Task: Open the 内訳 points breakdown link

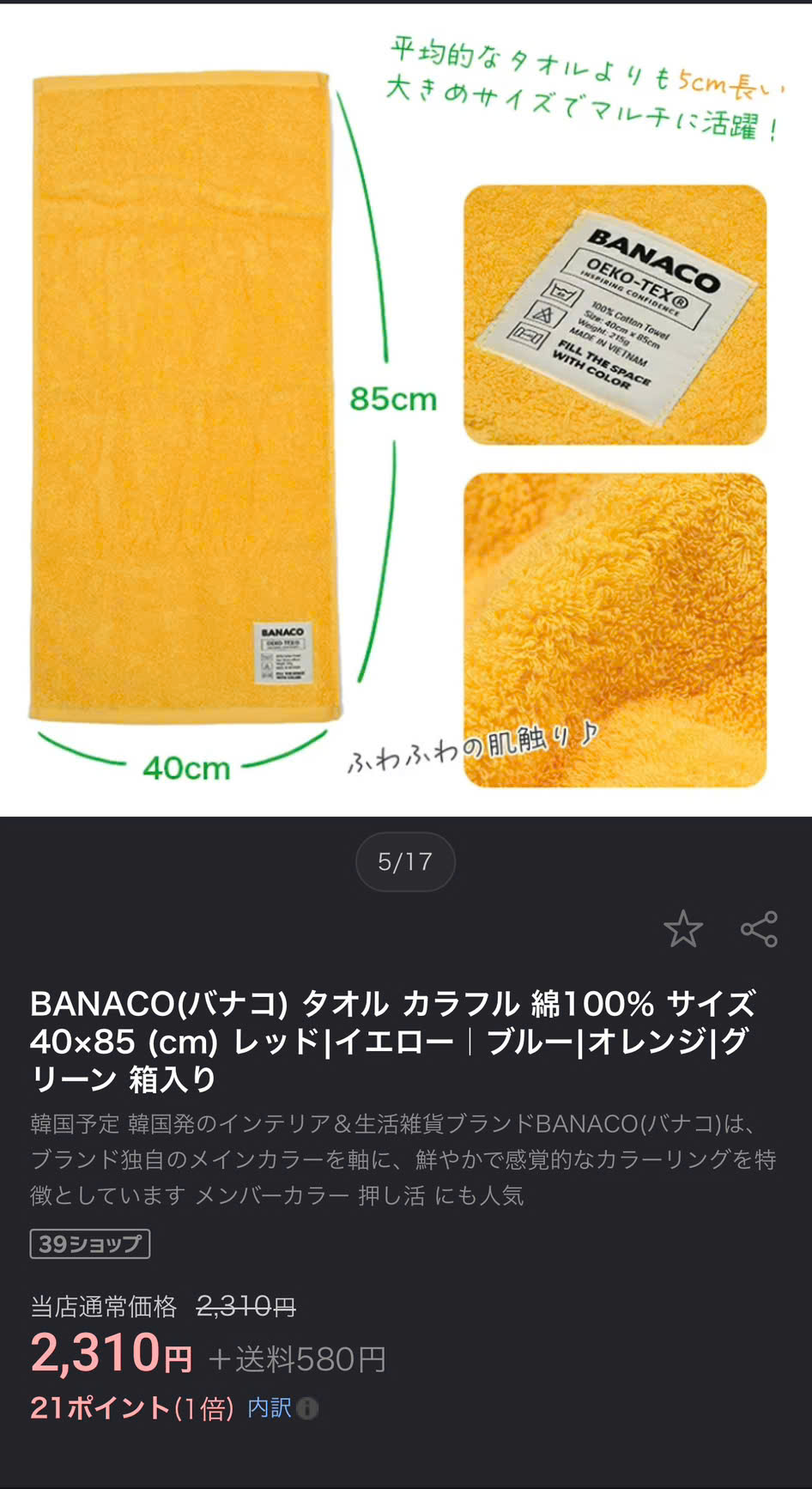Action: [270, 1408]
